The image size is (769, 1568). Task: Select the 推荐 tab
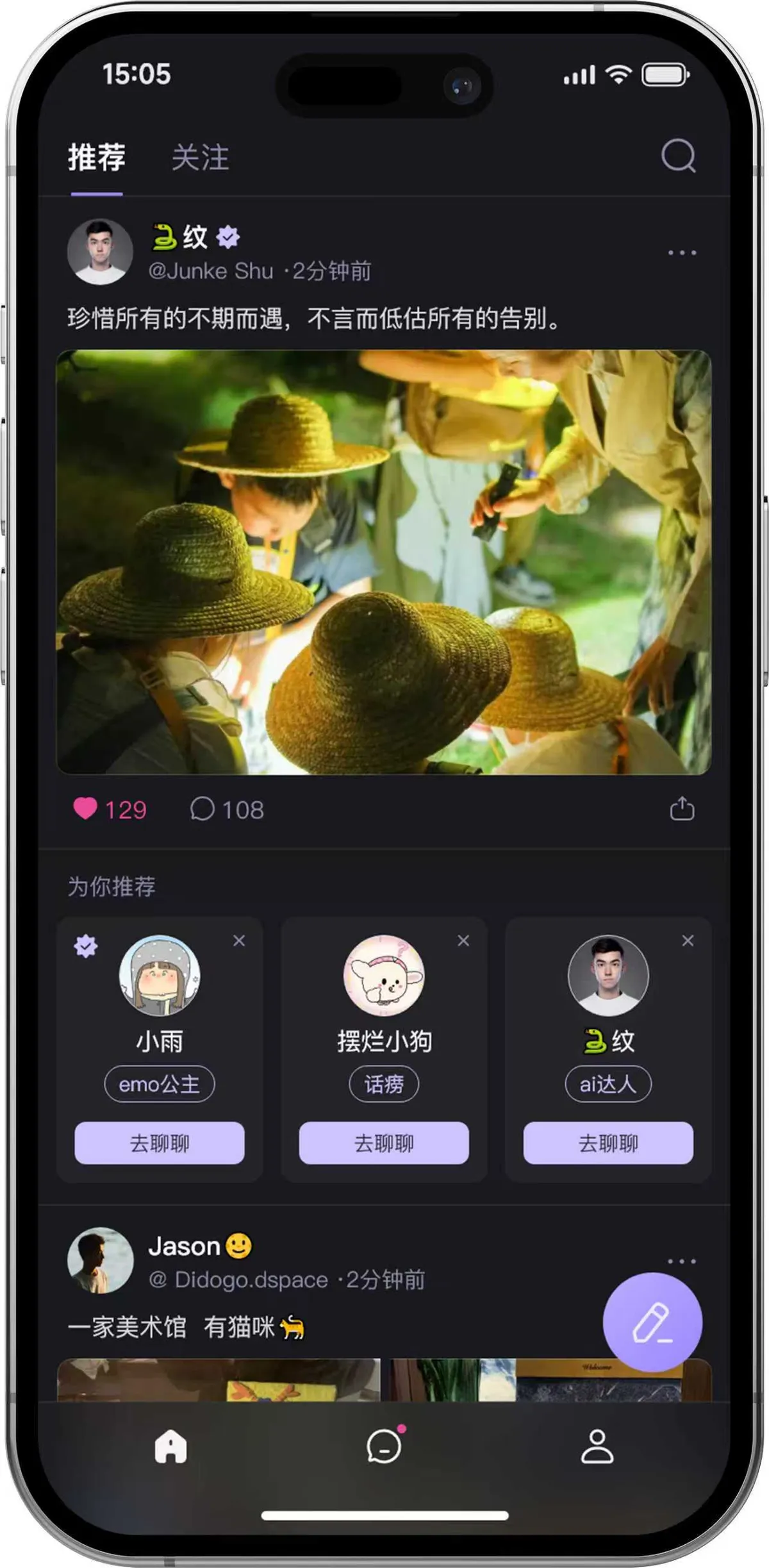click(x=97, y=157)
